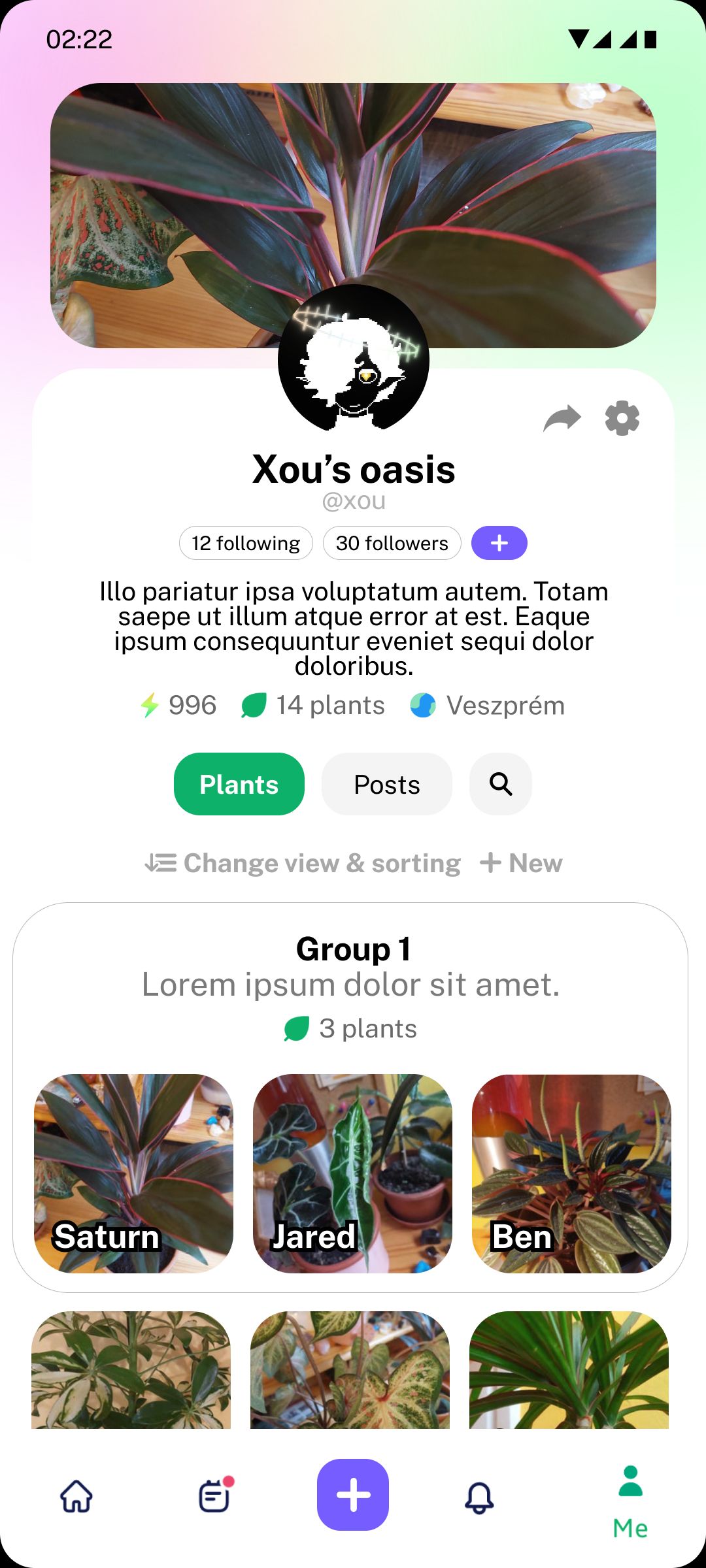Open the Saturn plant card

pyautogui.click(x=133, y=1173)
